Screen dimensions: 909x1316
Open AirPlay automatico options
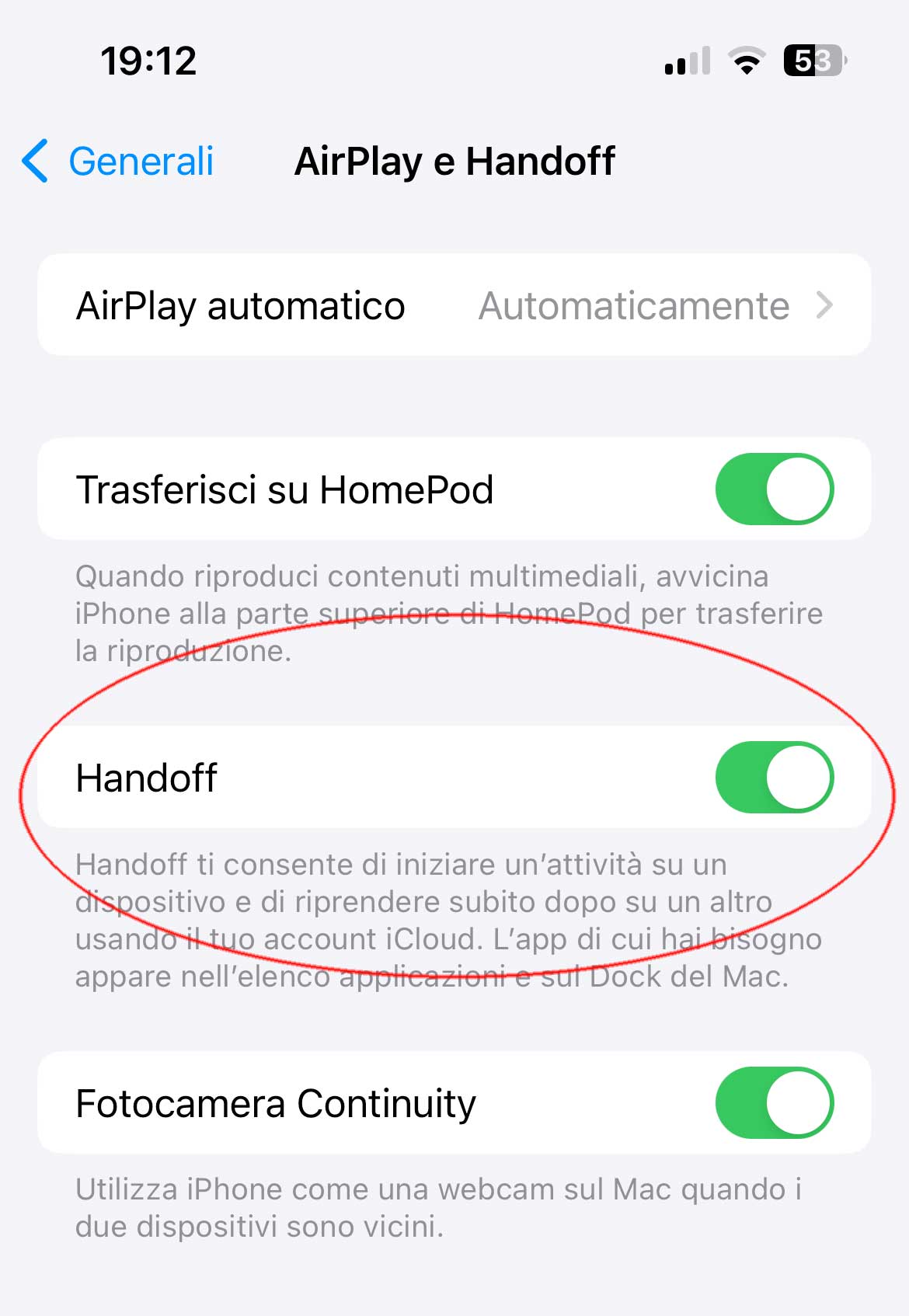[x=454, y=305]
